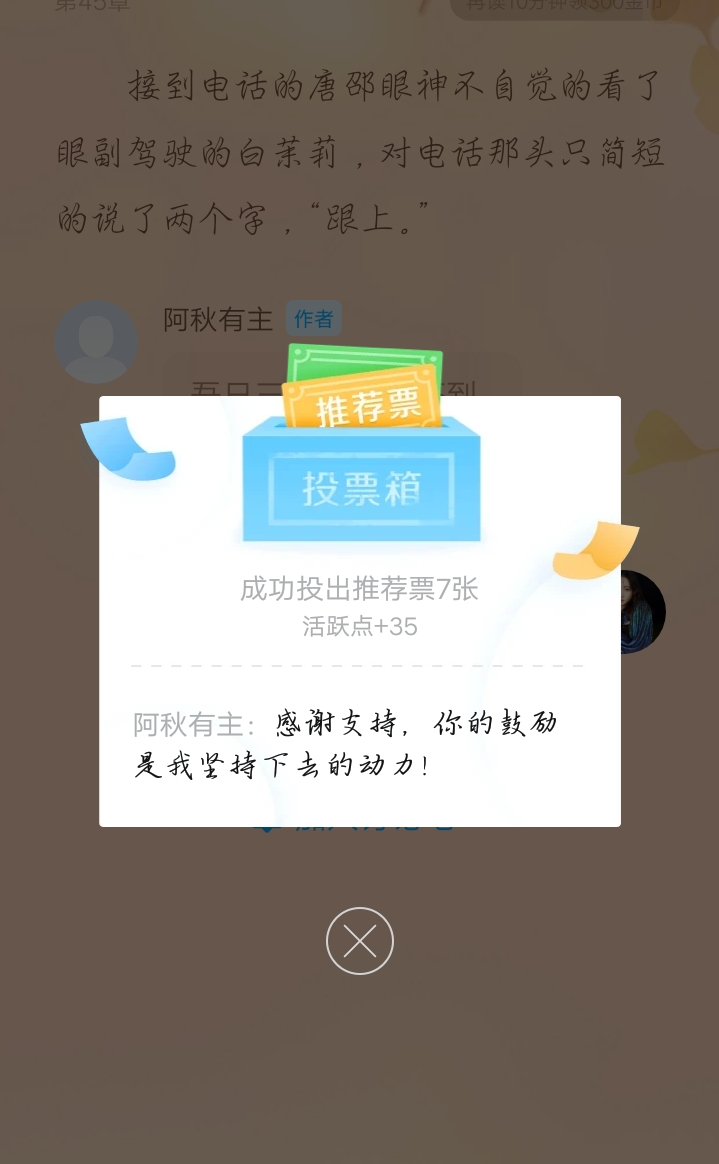Dismiss the recommendation ticket success dialog

360,941
